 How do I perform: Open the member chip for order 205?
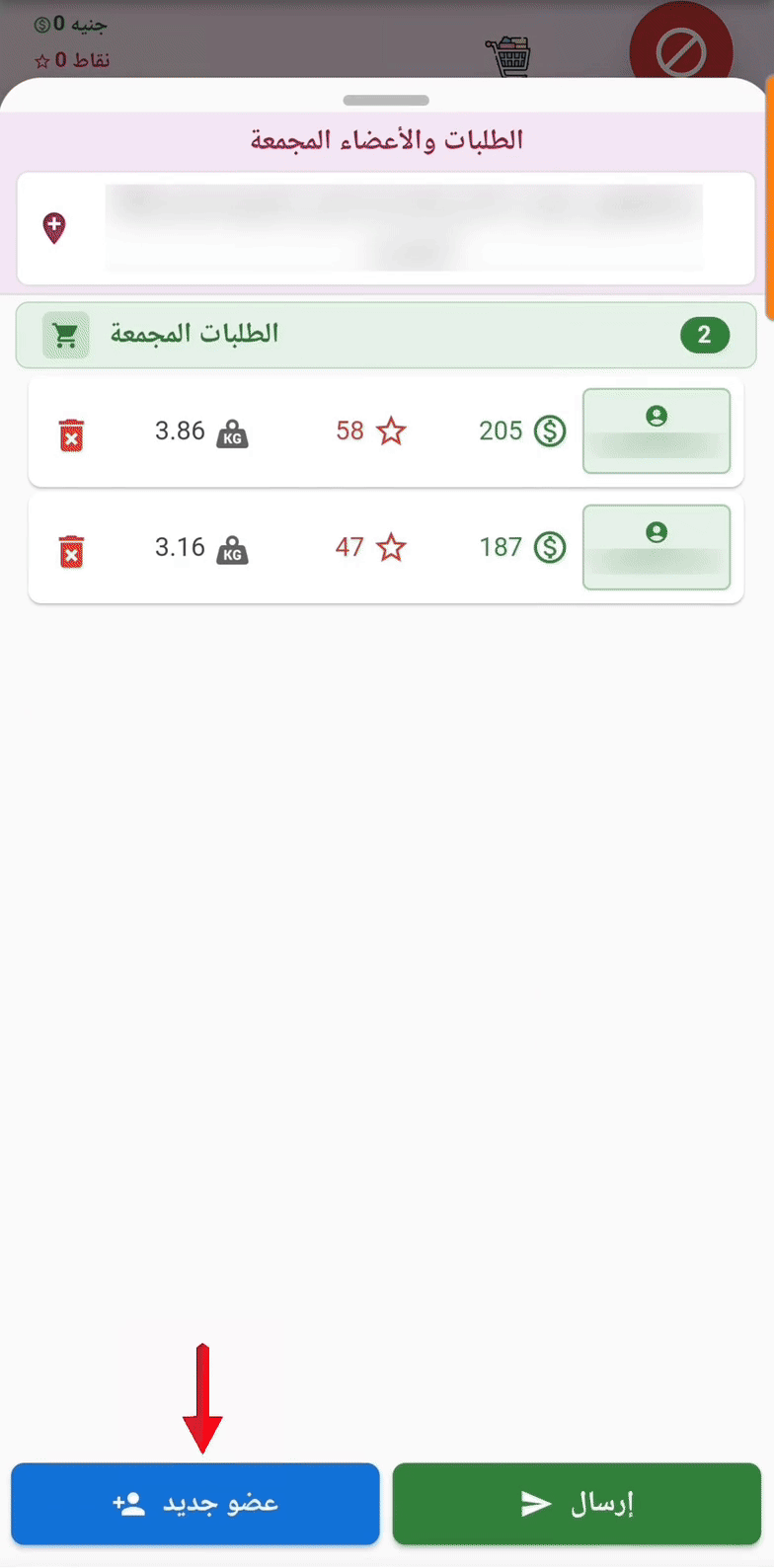[656, 431]
